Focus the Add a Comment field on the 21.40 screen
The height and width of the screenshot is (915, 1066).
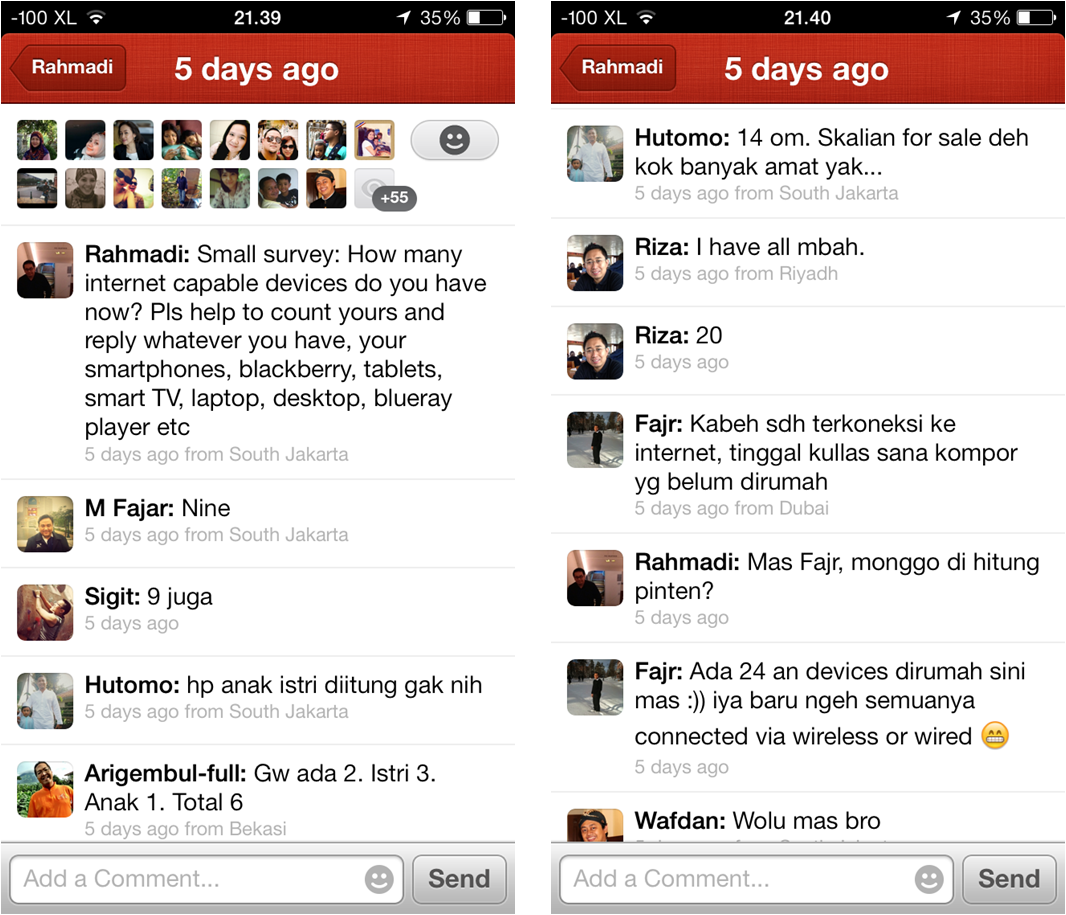(x=740, y=879)
